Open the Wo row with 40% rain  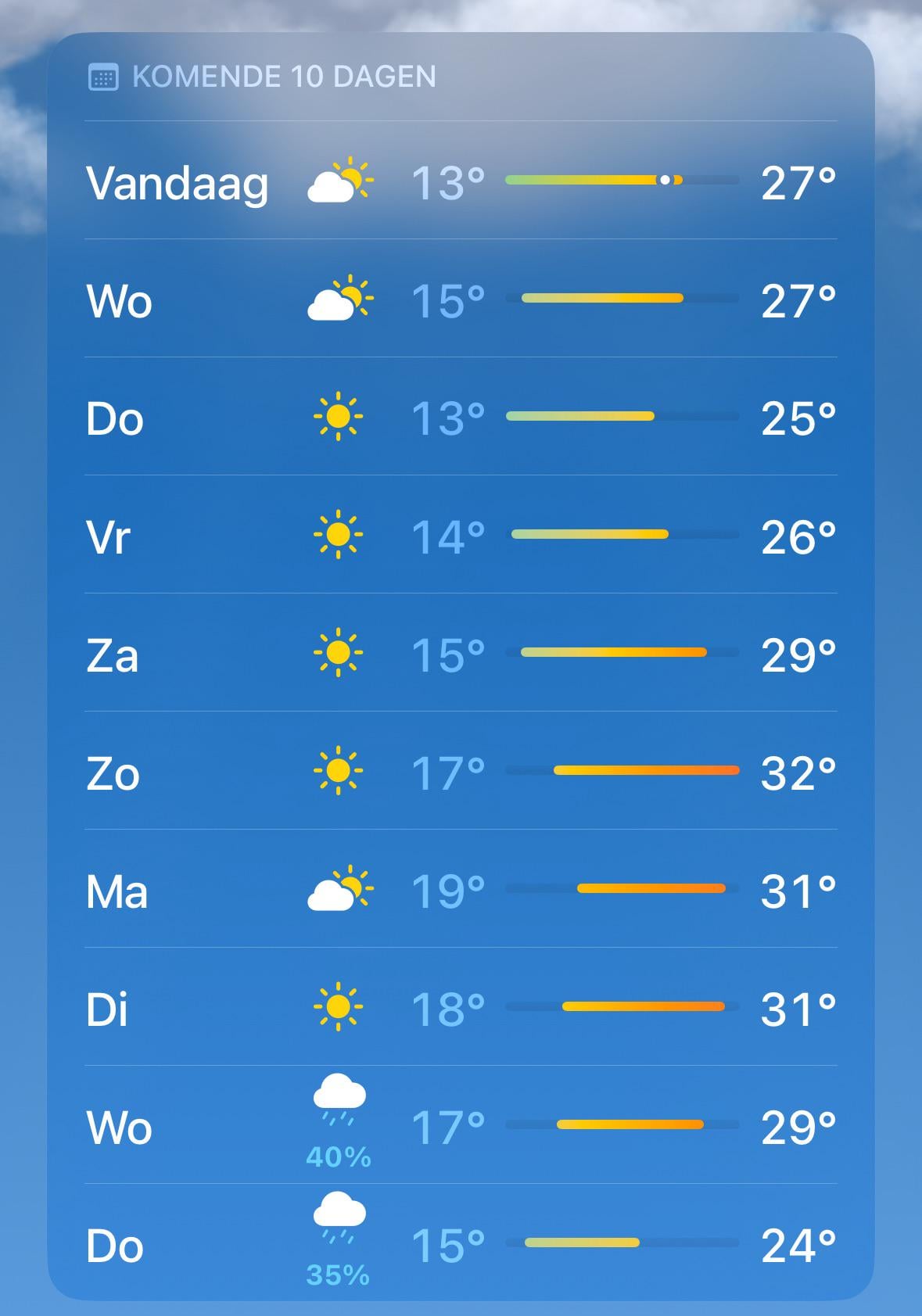(461, 1125)
